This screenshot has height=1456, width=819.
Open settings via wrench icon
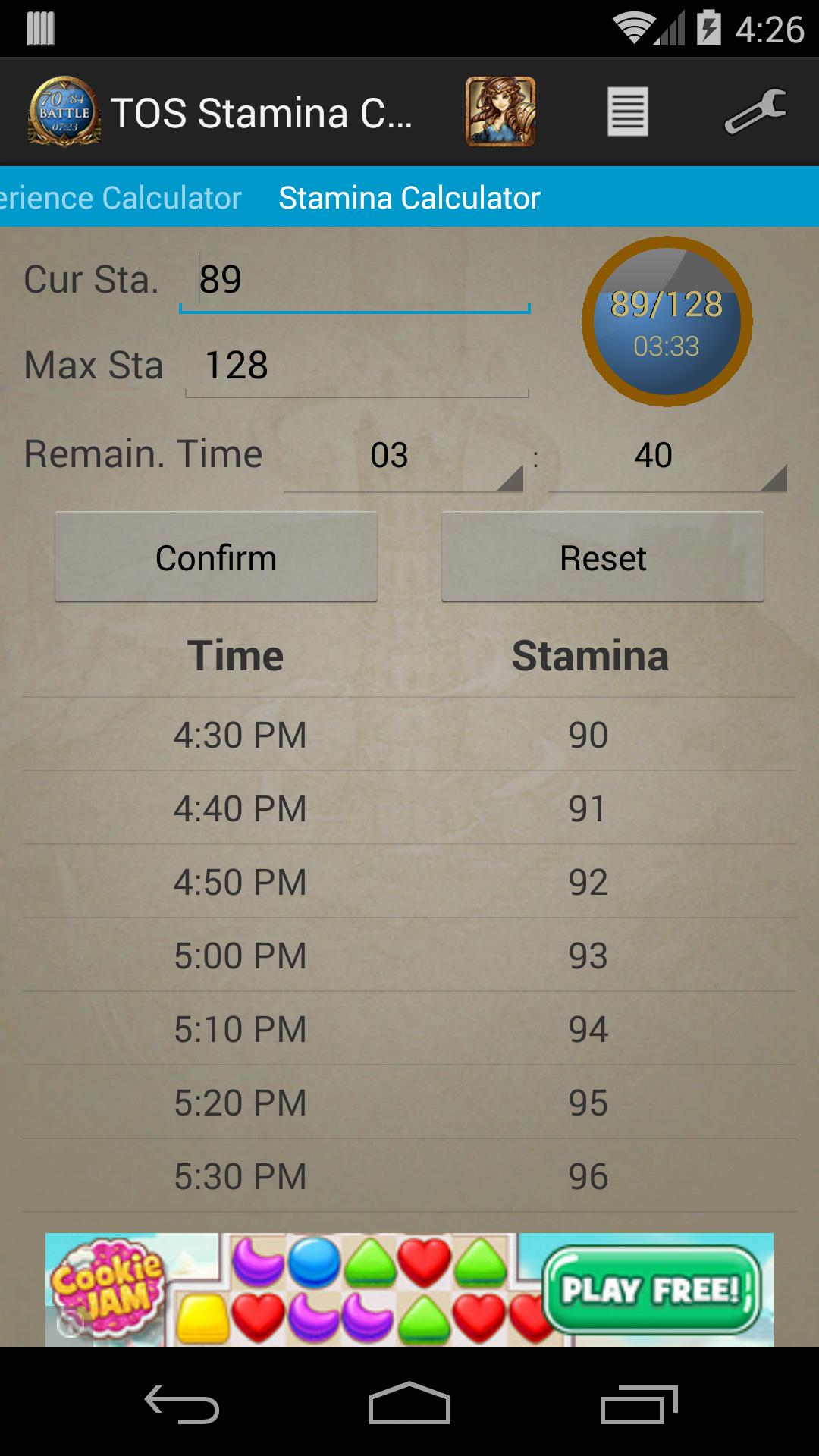click(755, 112)
